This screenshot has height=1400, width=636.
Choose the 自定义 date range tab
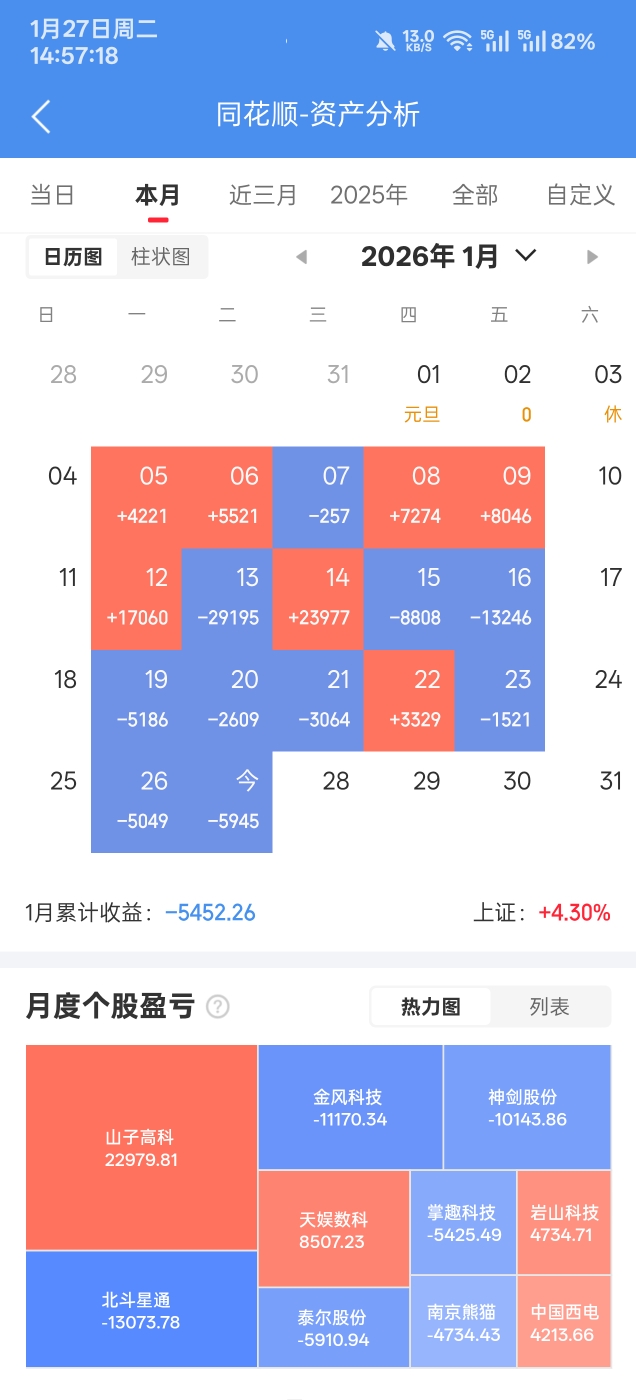(580, 195)
